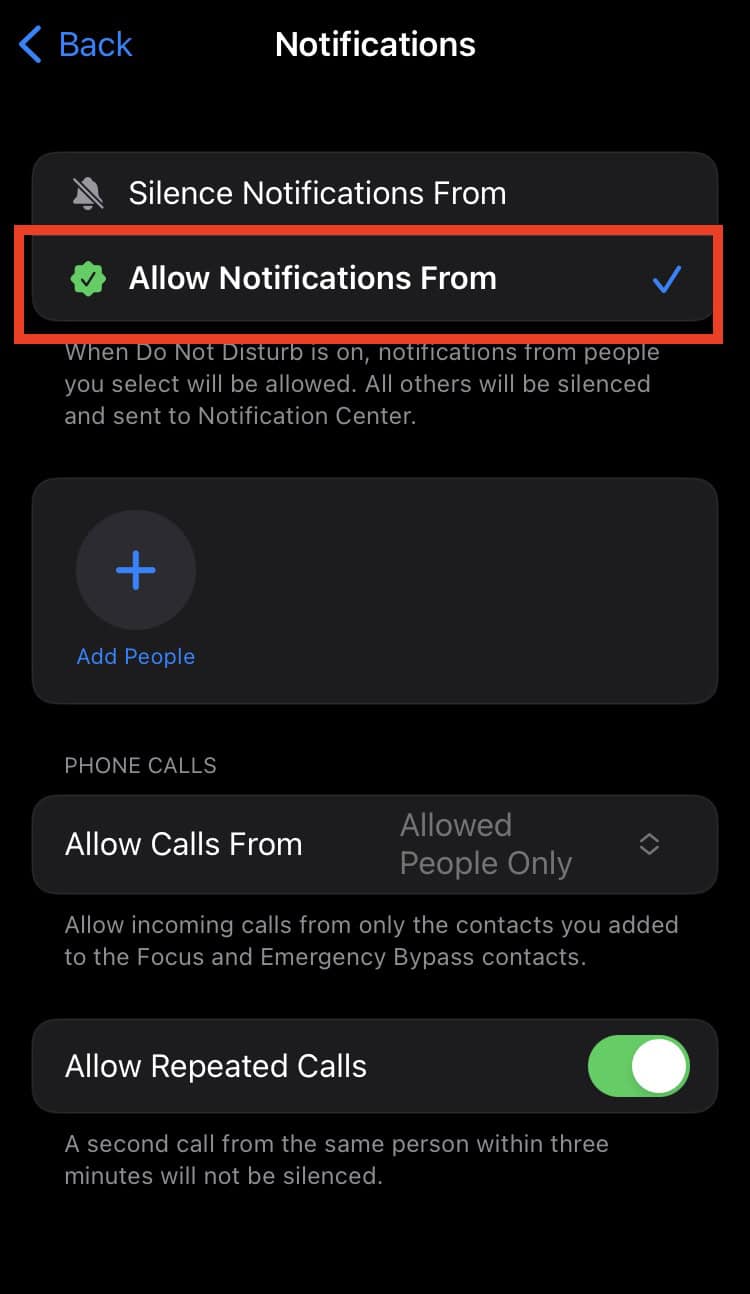Tap the up-down chevron beside Allowed People Only
Image resolution: width=750 pixels, height=1294 pixels.
649,844
